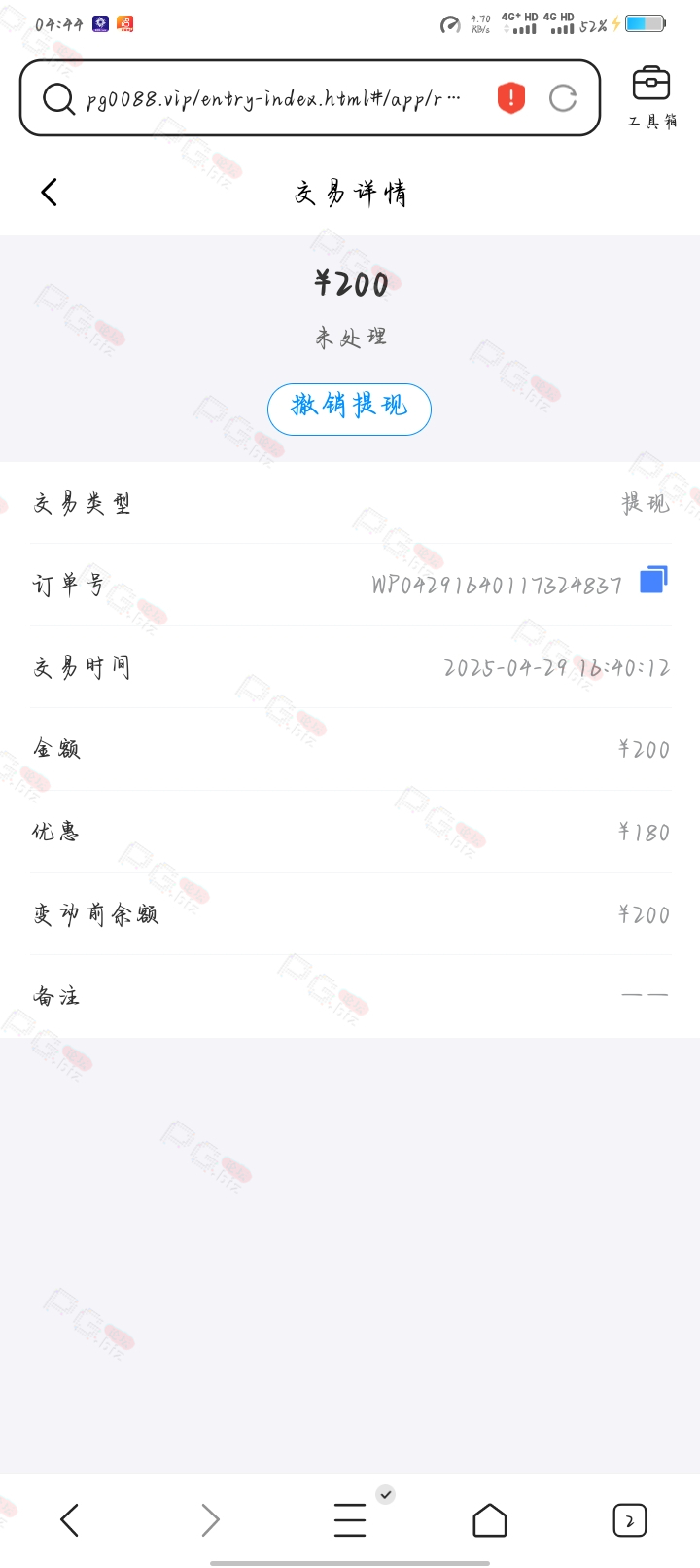Reload the page with the refresh icon
Screen dimensions: 700x1568
[x=563, y=98]
